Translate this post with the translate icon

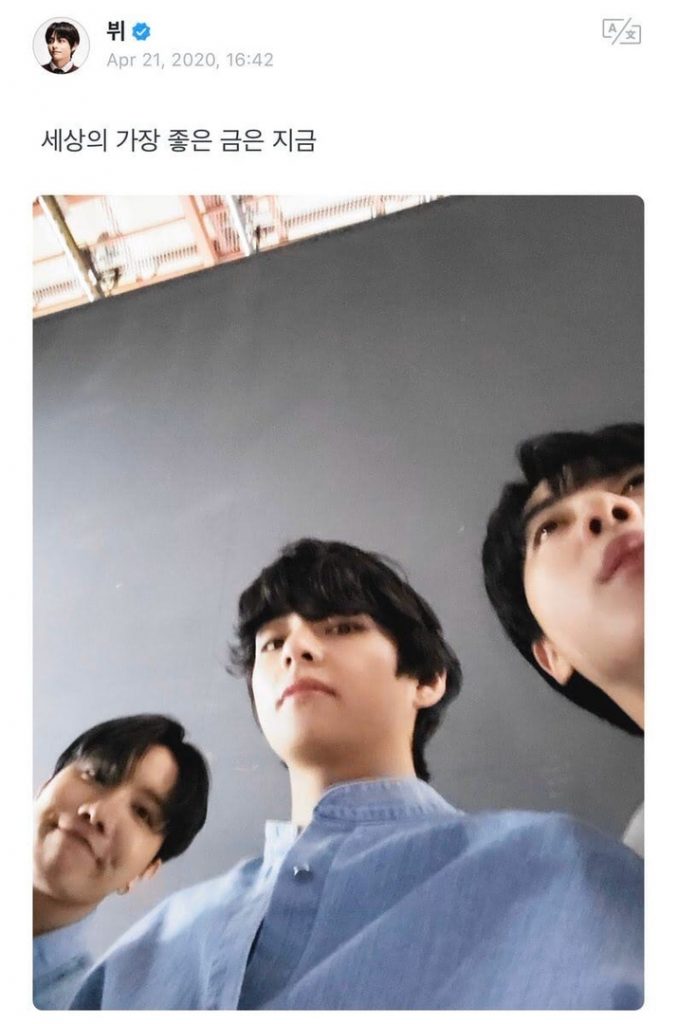pyautogui.click(x=620, y=32)
